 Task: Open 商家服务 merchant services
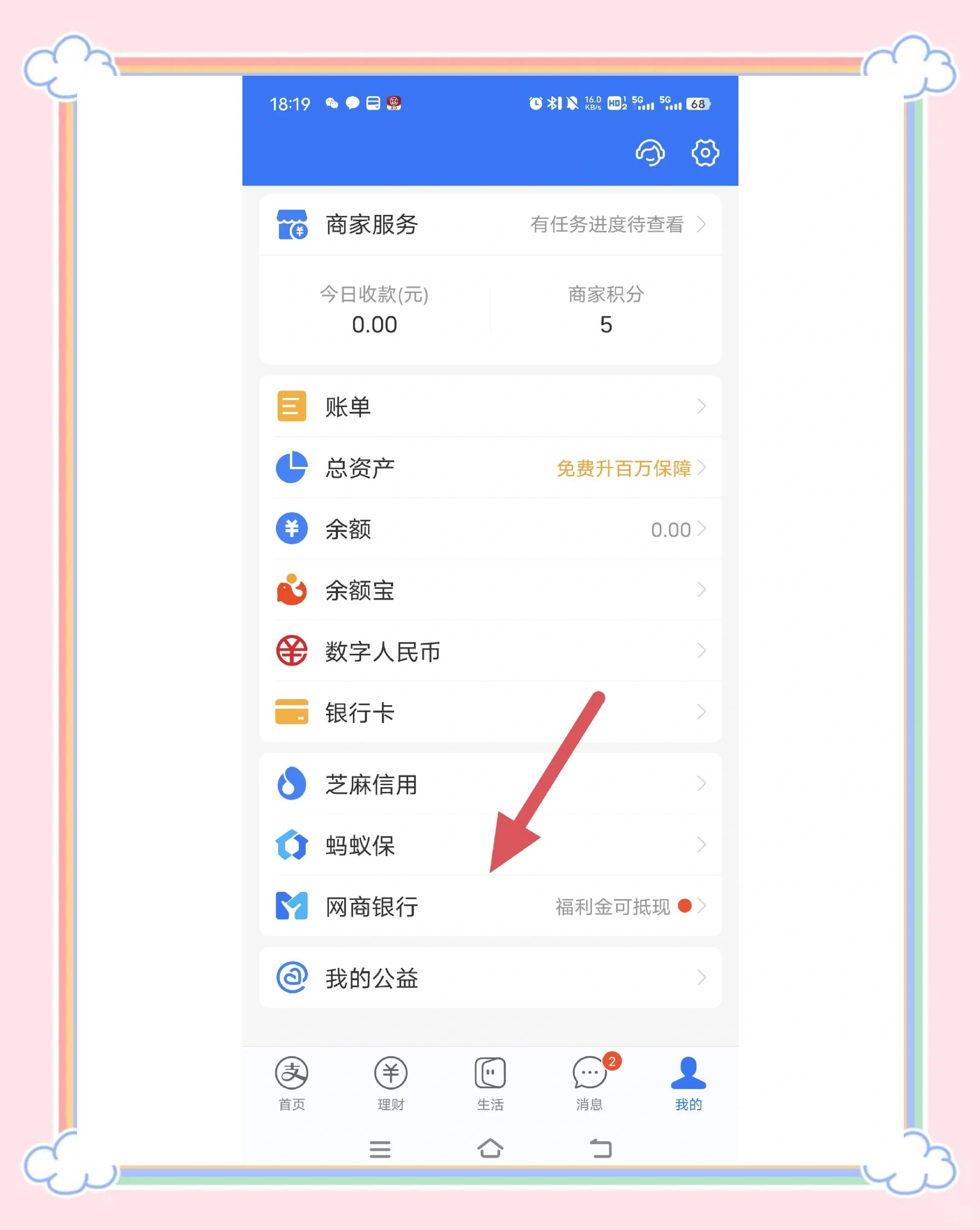point(490,225)
